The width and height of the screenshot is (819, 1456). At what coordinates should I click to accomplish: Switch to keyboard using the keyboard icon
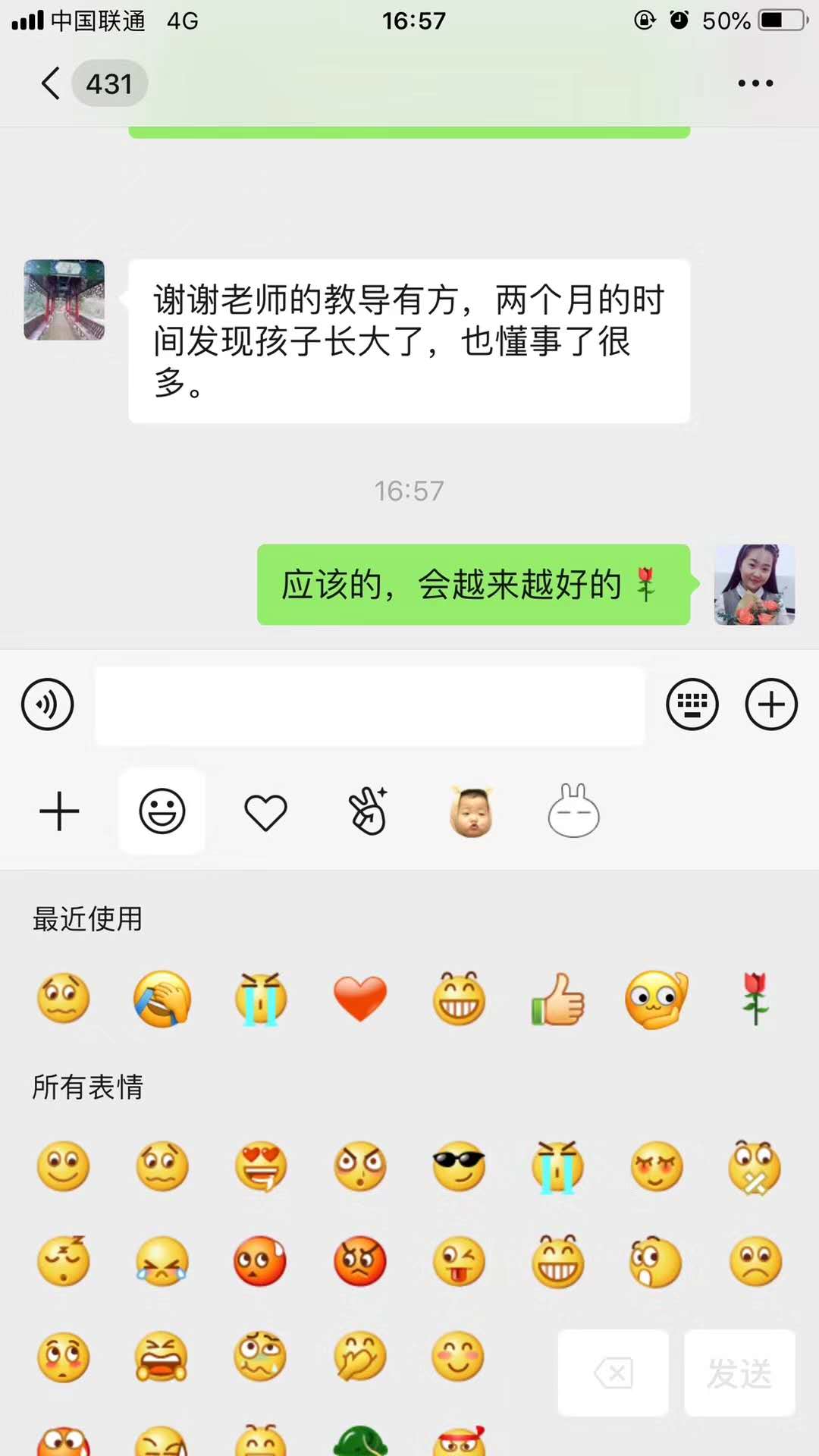(x=692, y=704)
